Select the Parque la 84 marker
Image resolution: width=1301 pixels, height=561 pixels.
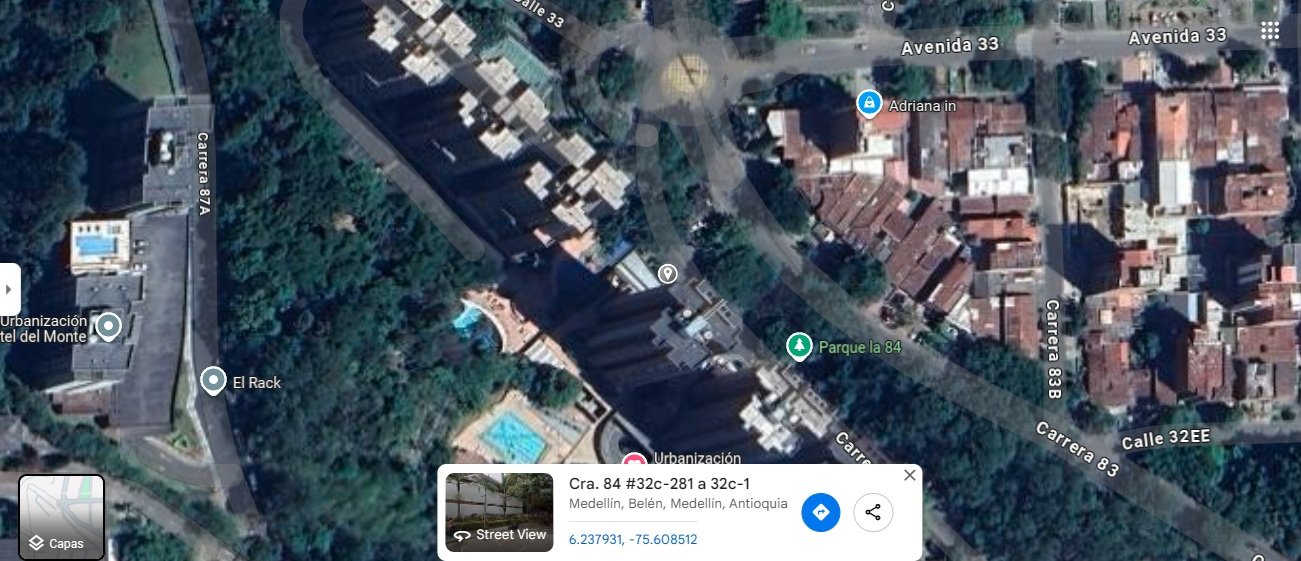(798, 347)
